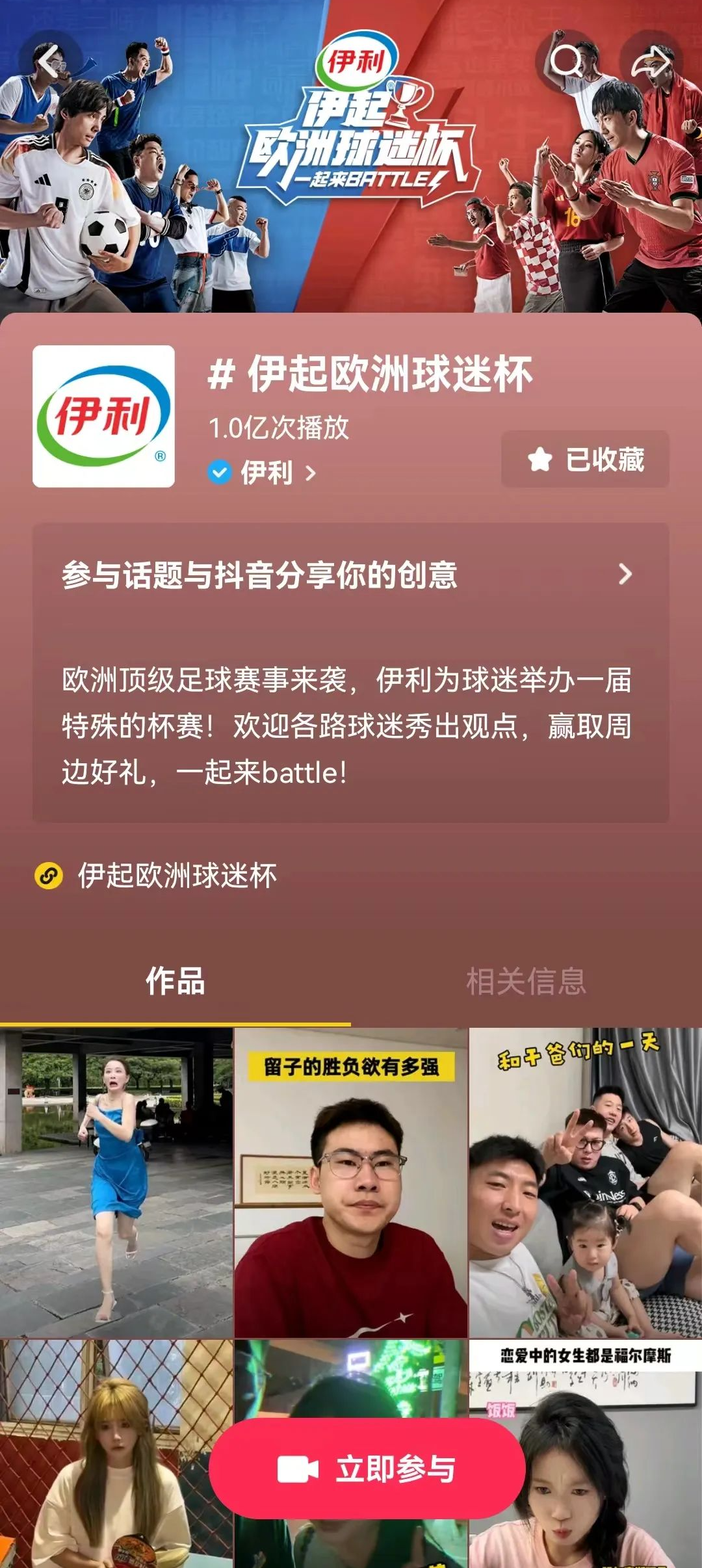Tap the 已收藏 button to unfavorite
Viewport: 702px width, 1568px height.
click(x=585, y=460)
